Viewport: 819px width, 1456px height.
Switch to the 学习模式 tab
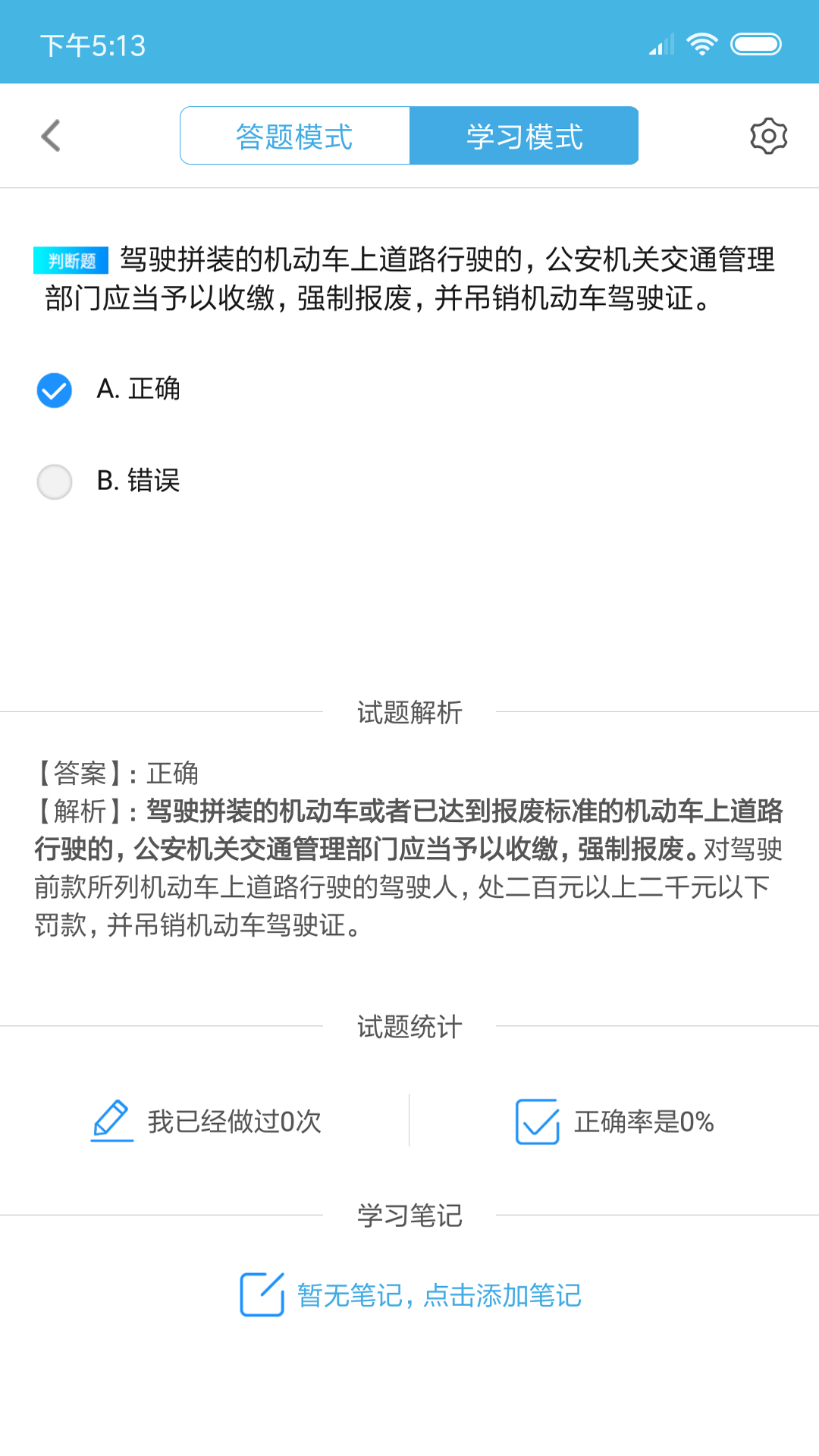(524, 136)
